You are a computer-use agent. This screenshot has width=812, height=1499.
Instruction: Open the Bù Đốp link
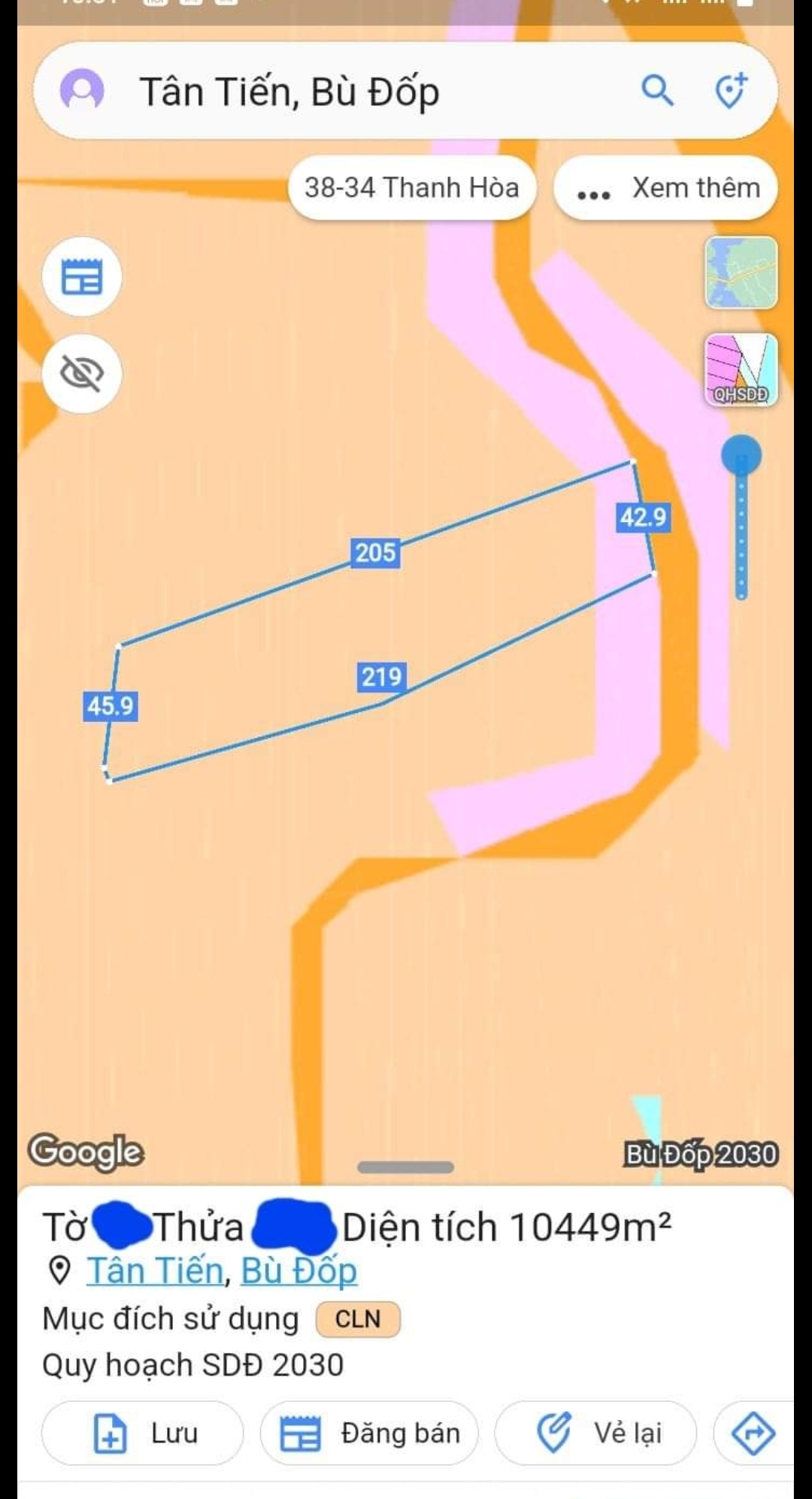298,1271
